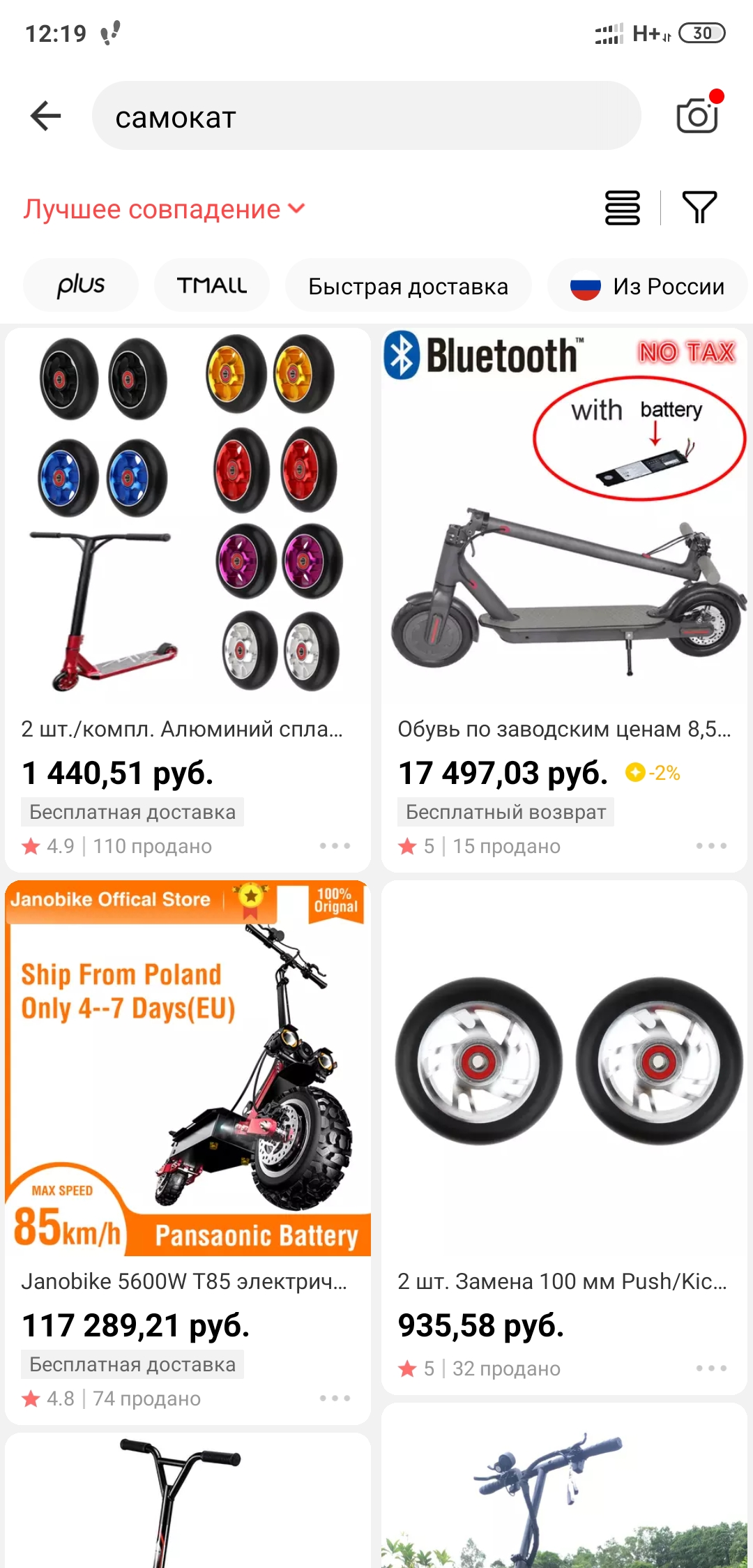Expand the Лучшее совпадение sort dropdown
Viewport: 753px width, 1568px height.
pos(164,209)
